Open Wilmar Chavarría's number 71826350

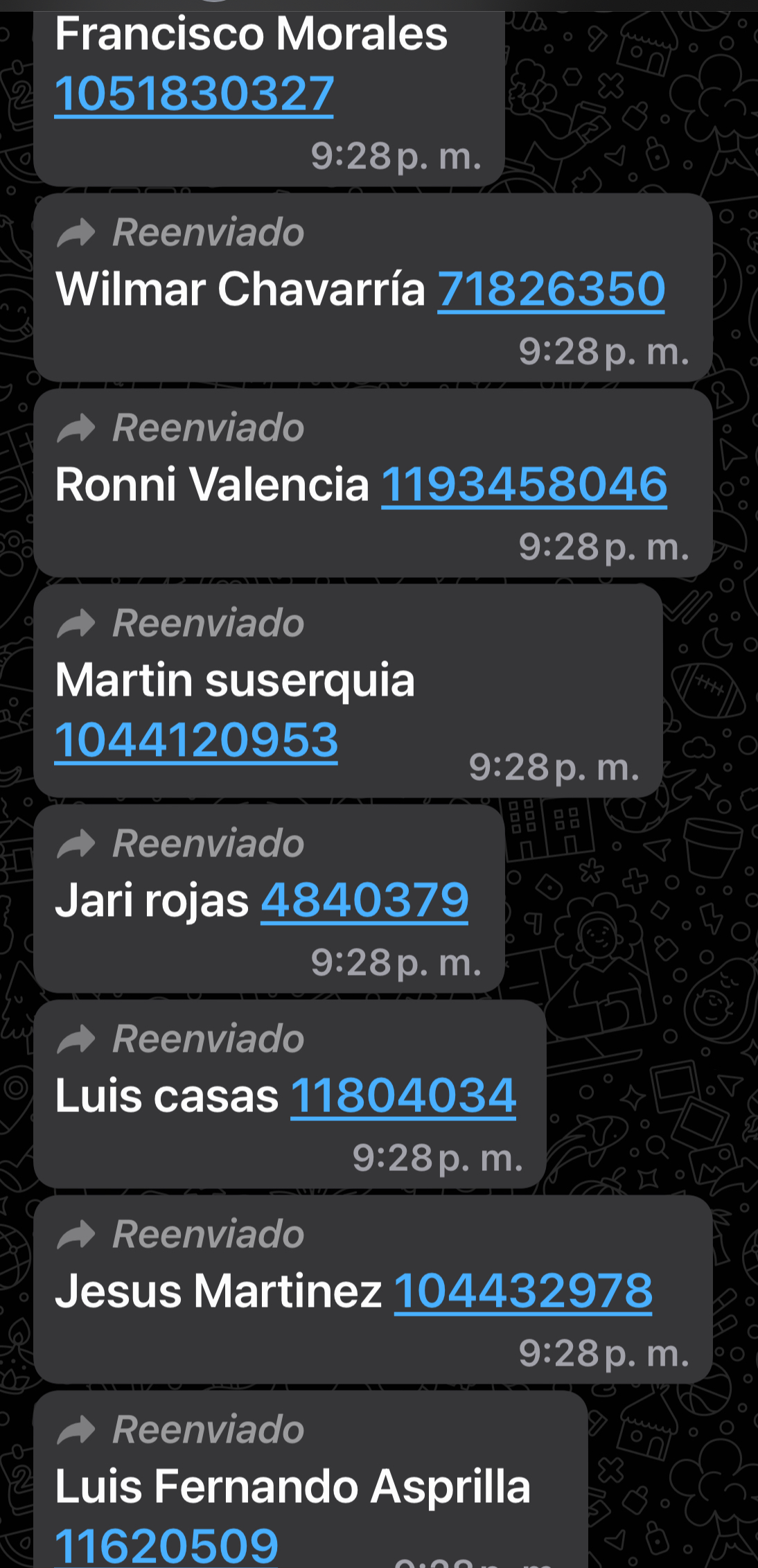(551, 289)
